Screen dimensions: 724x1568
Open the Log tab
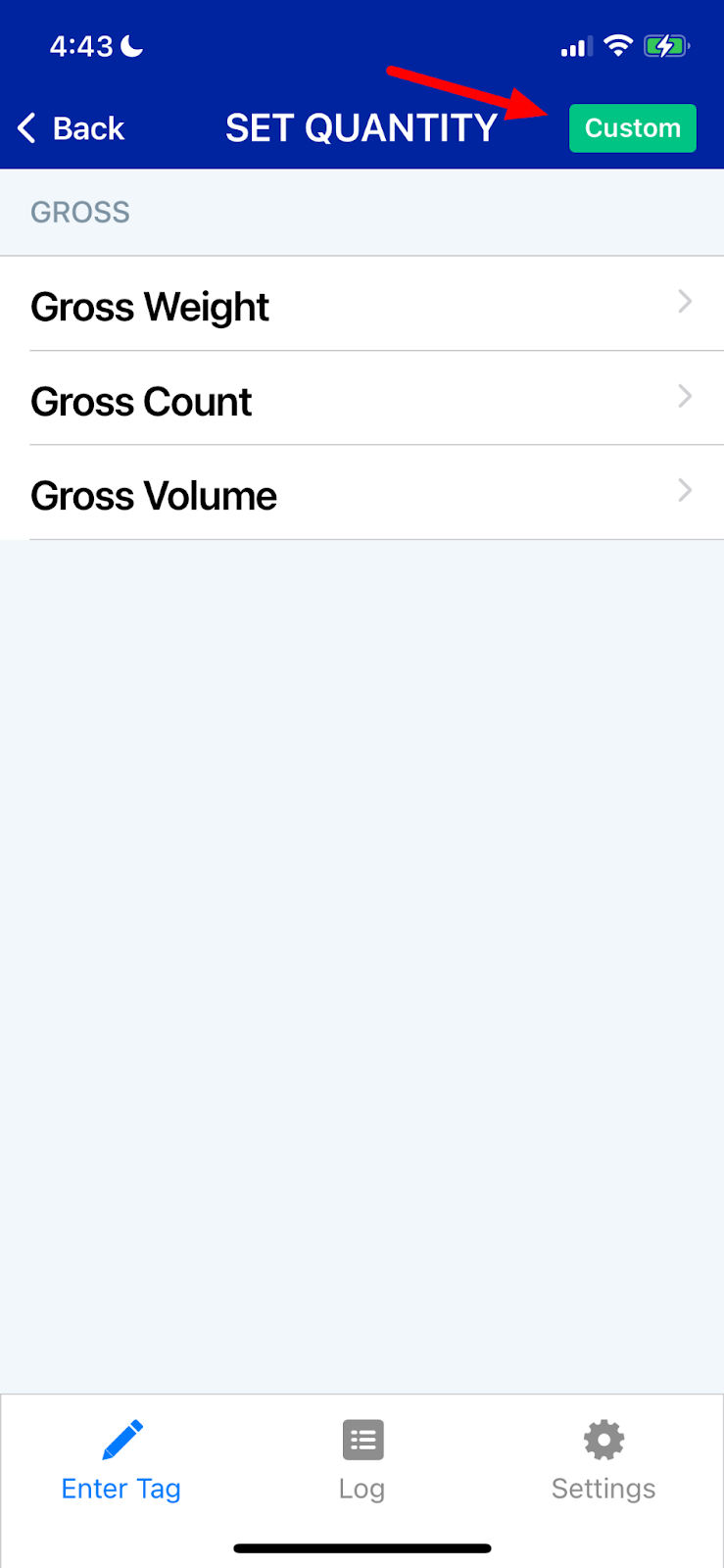coord(362,1460)
